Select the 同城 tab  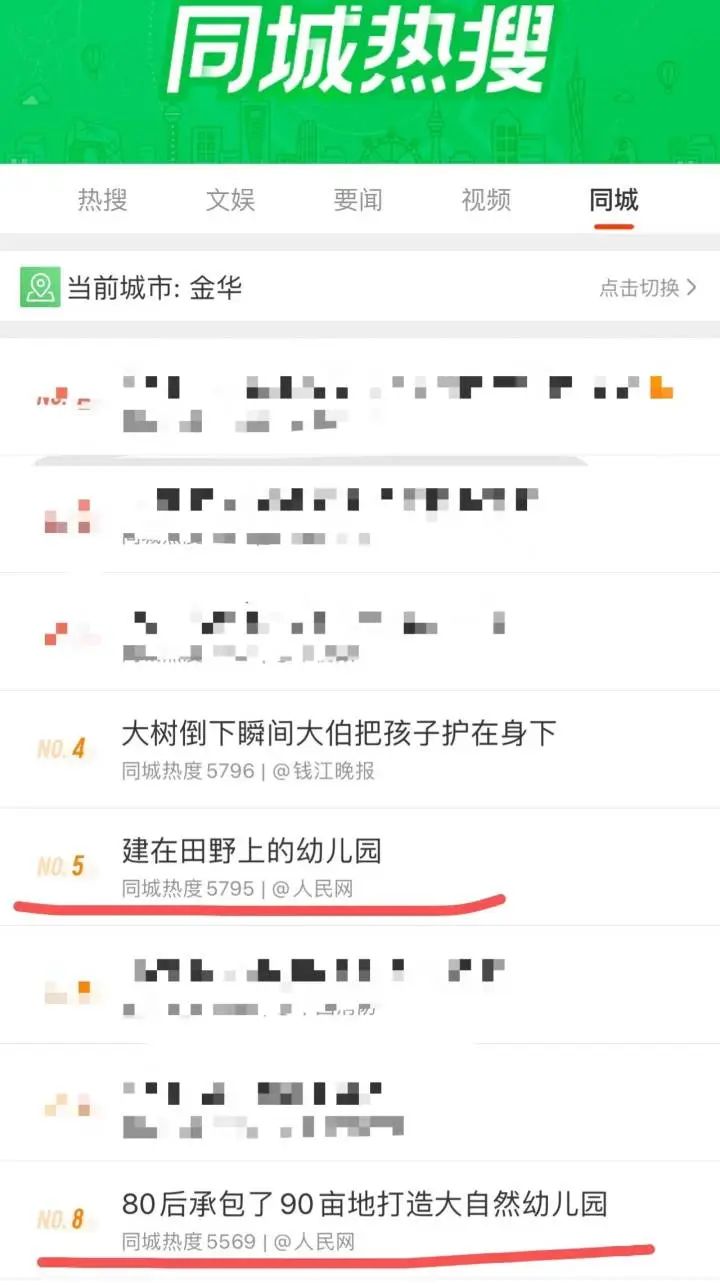[613, 200]
